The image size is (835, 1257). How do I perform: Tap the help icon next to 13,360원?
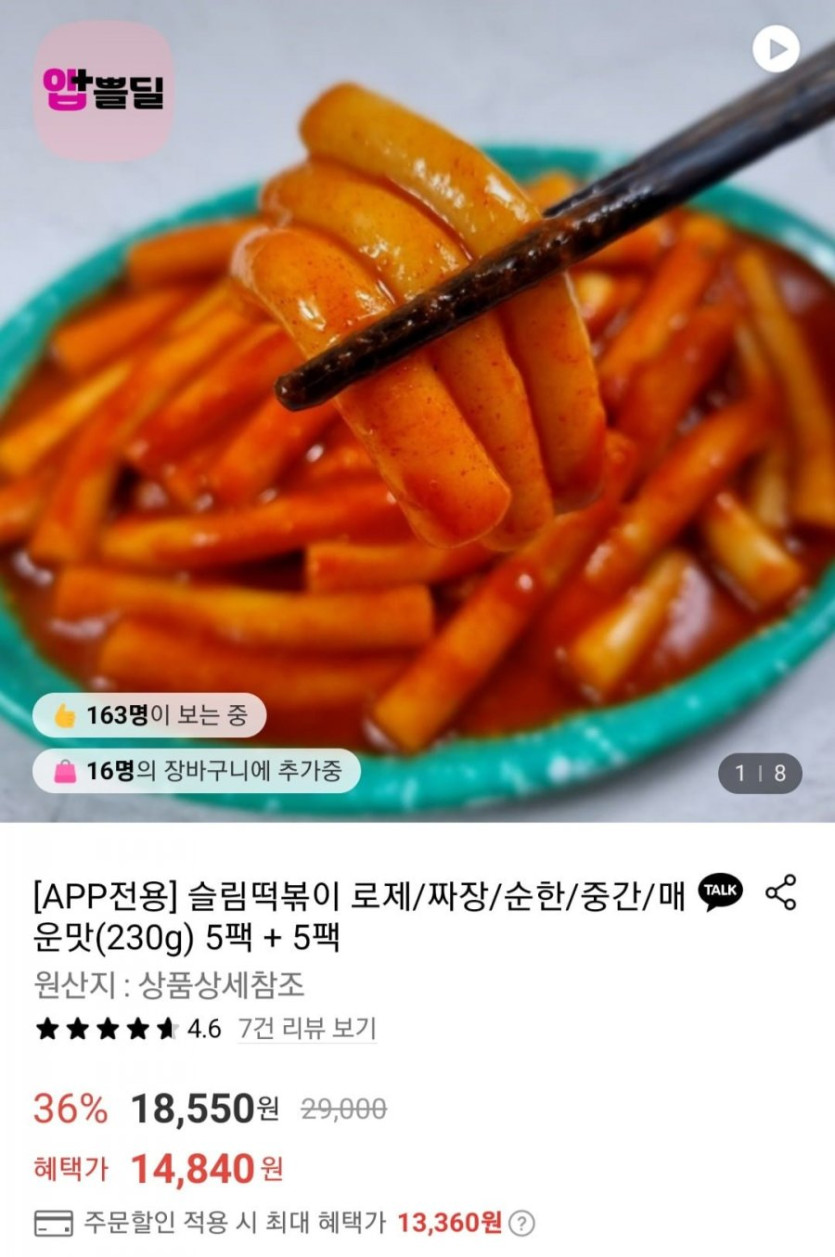(x=521, y=1223)
